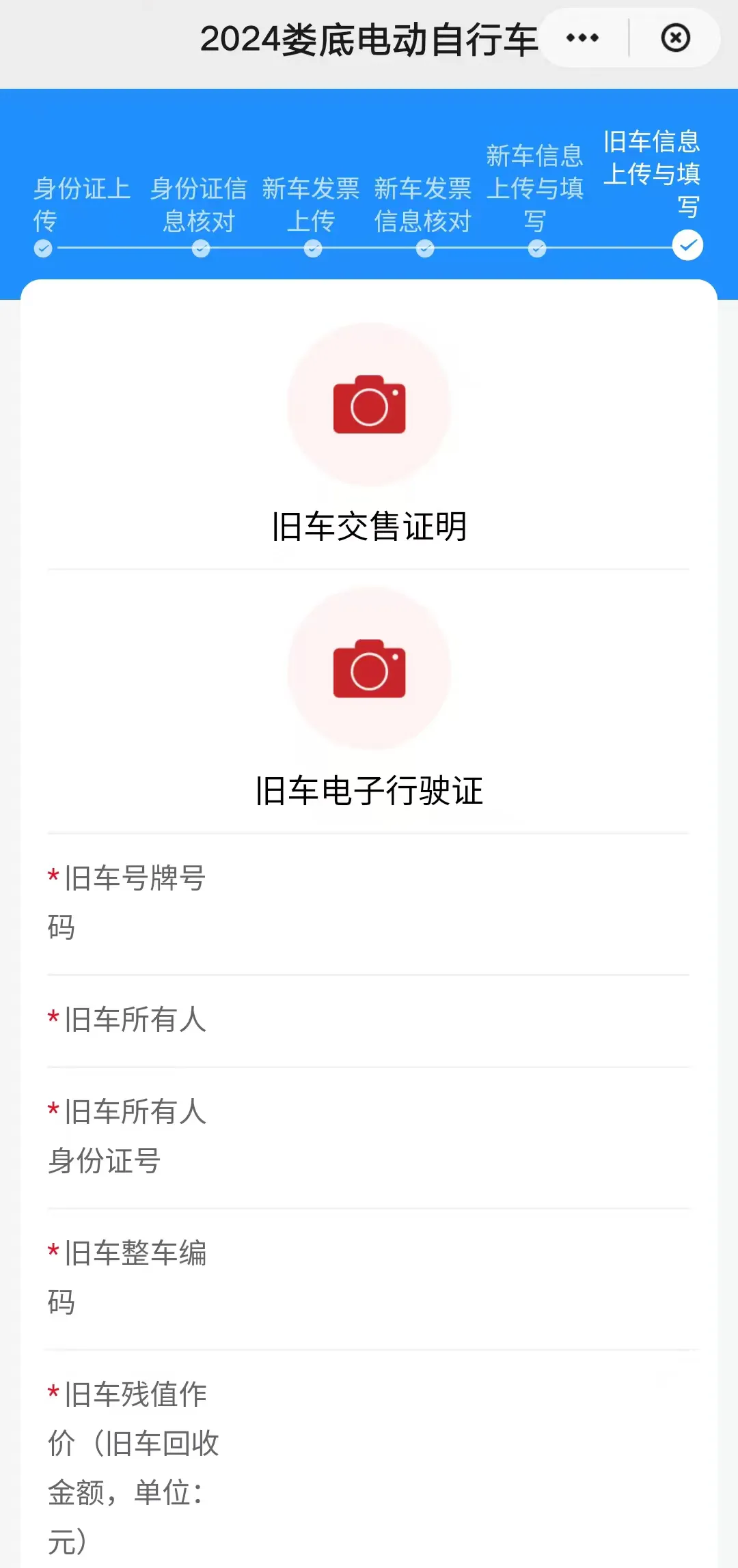Upload photo for 旧车交售证明
The image size is (738, 1568).
tap(369, 404)
